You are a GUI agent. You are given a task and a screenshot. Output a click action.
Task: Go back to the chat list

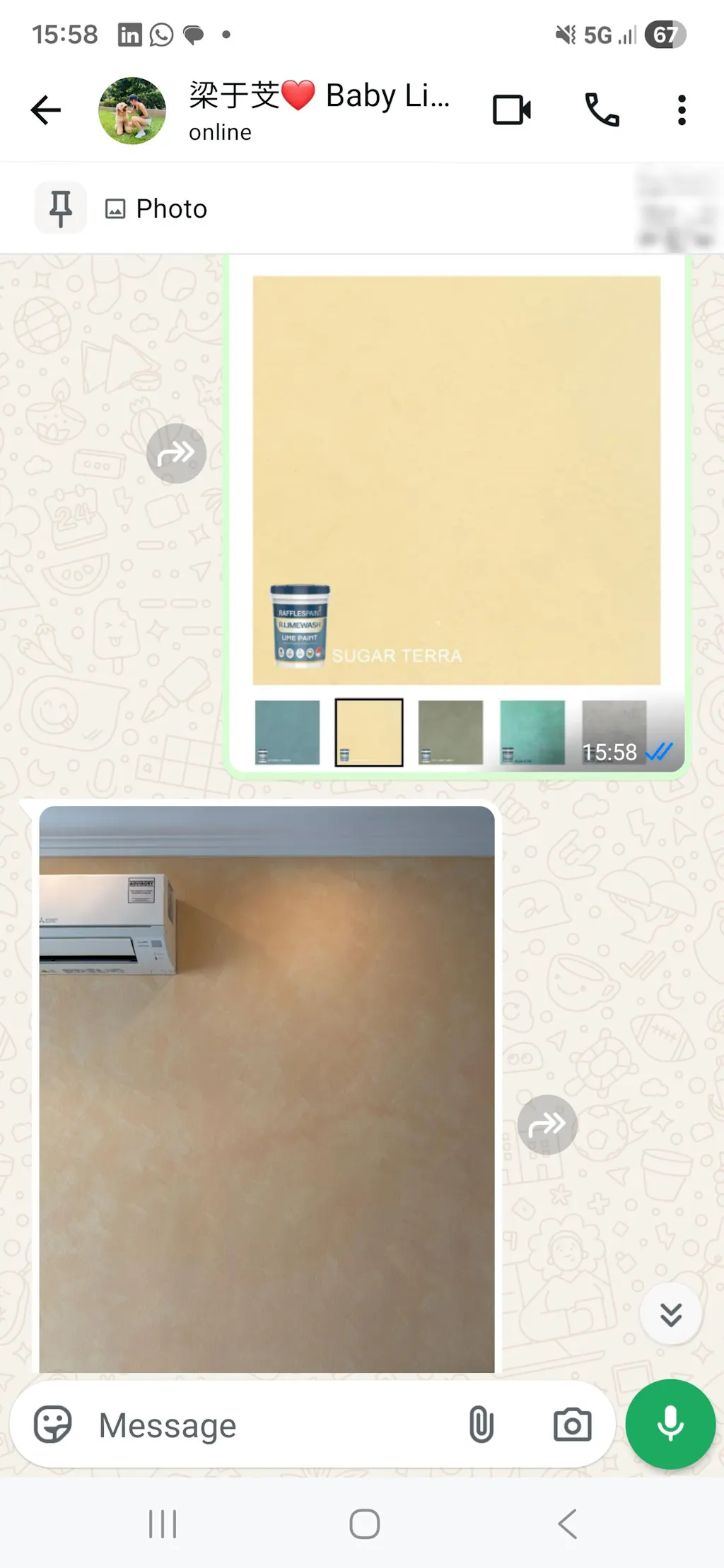pyautogui.click(x=46, y=110)
